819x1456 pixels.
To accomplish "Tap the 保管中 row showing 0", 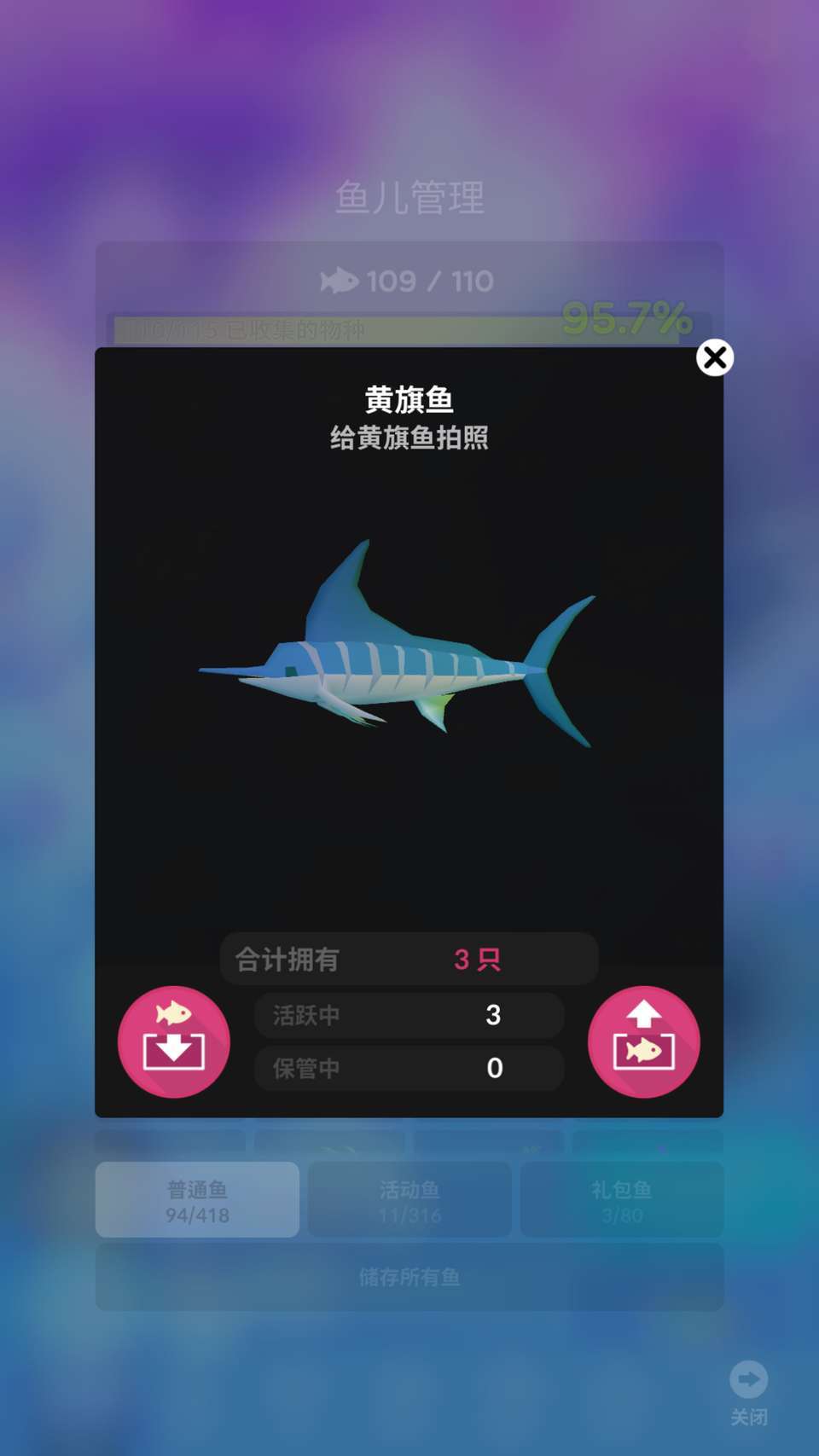I will click(409, 1069).
